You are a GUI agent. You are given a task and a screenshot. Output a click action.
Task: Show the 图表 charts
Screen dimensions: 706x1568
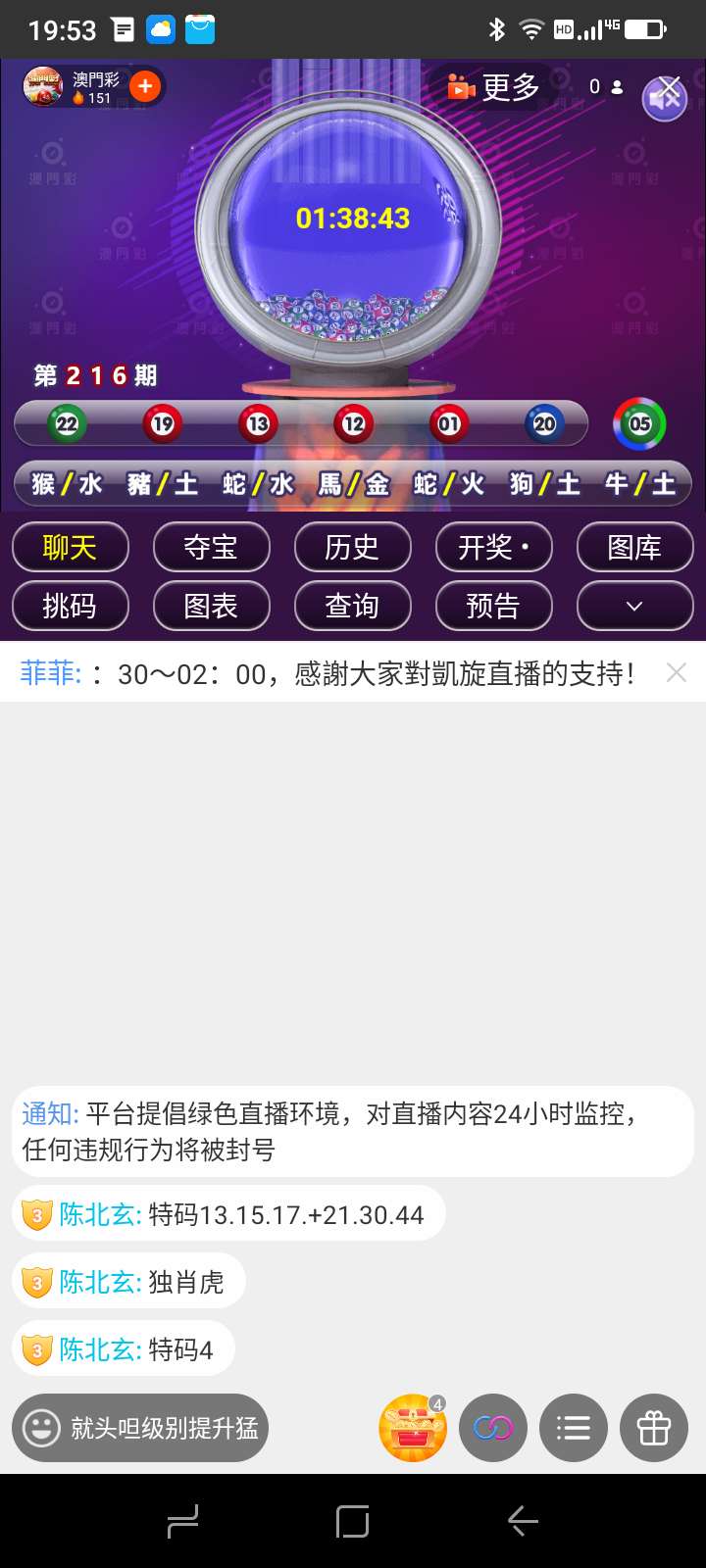212,606
